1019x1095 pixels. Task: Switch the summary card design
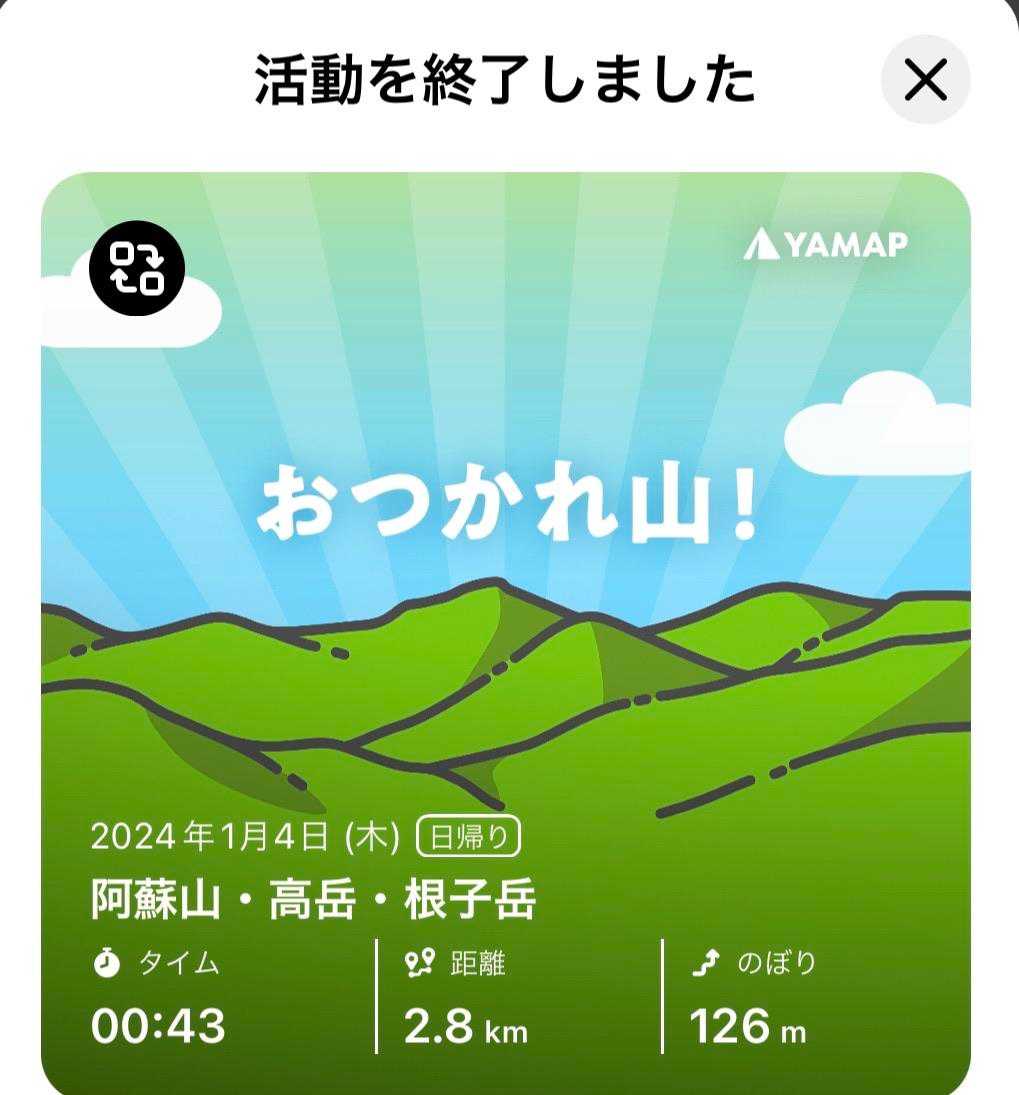[x=137, y=268]
